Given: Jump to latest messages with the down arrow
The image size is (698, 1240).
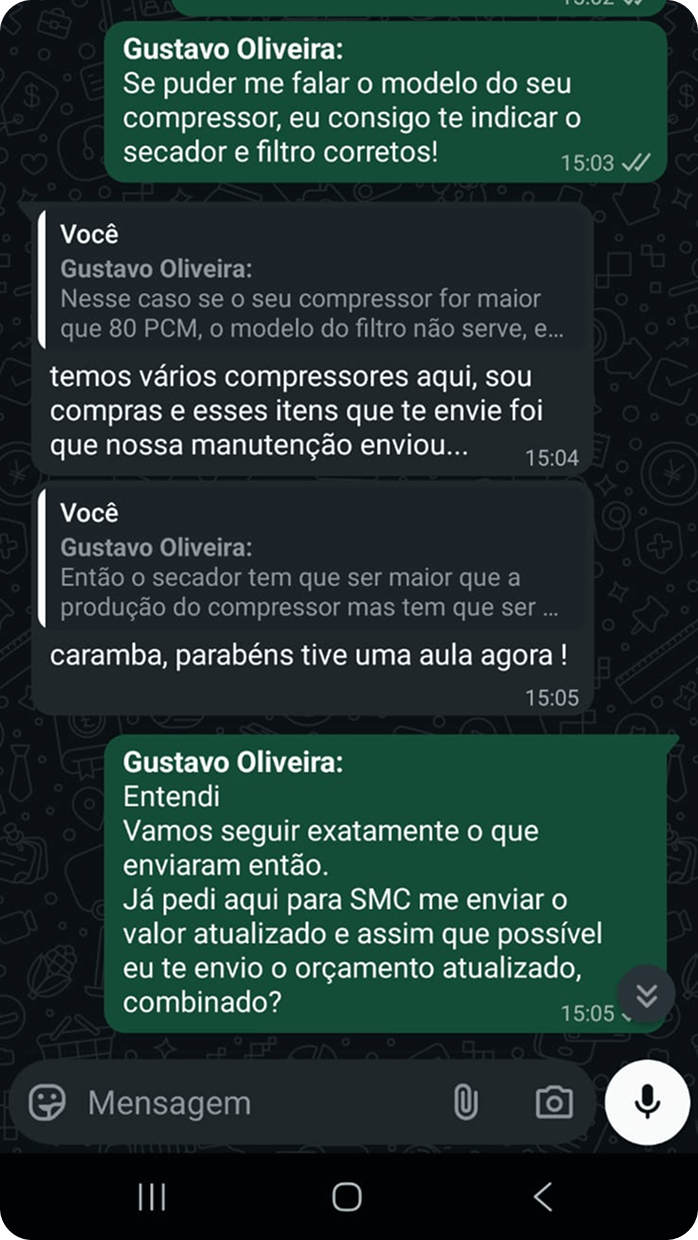Looking at the screenshot, I should click(646, 995).
